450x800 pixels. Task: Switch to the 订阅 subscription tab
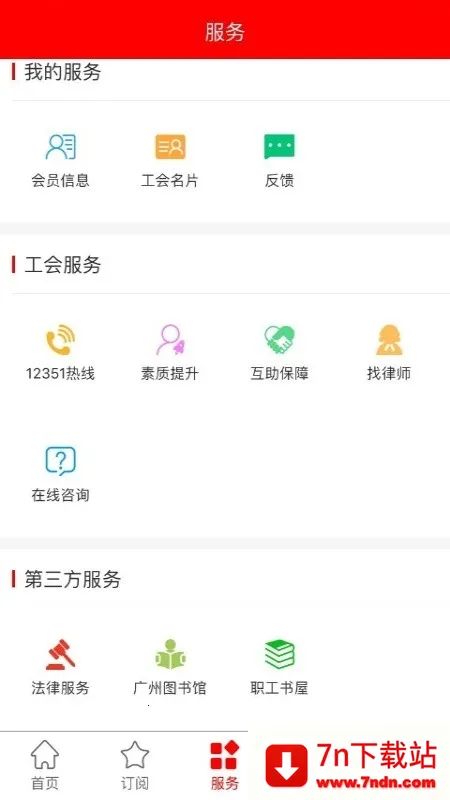[135, 765]
